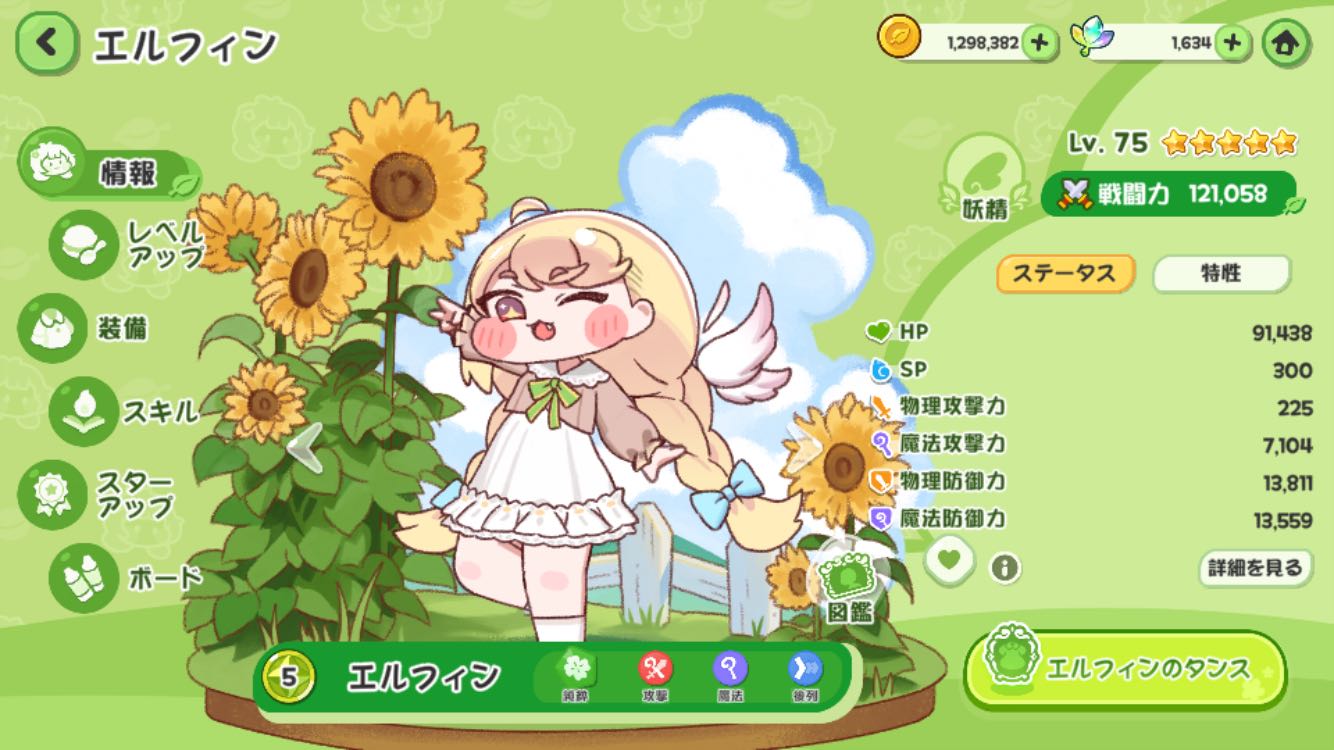This screenshot has height=750, width=1334.
Task: Return to the home screen
Action: point(1286,44)
